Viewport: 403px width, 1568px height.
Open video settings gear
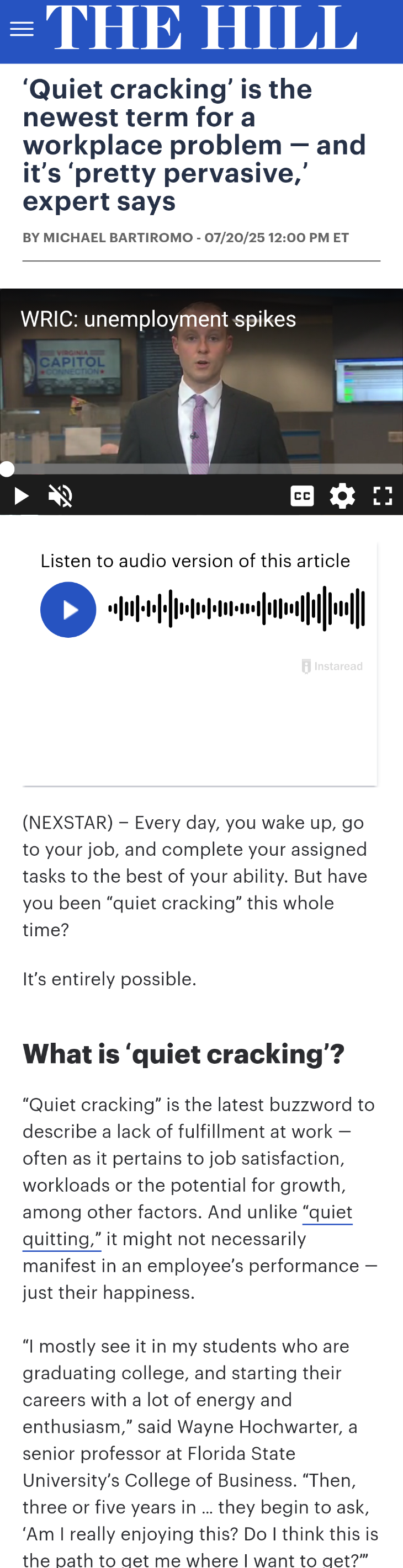click(x=342, y=496)
